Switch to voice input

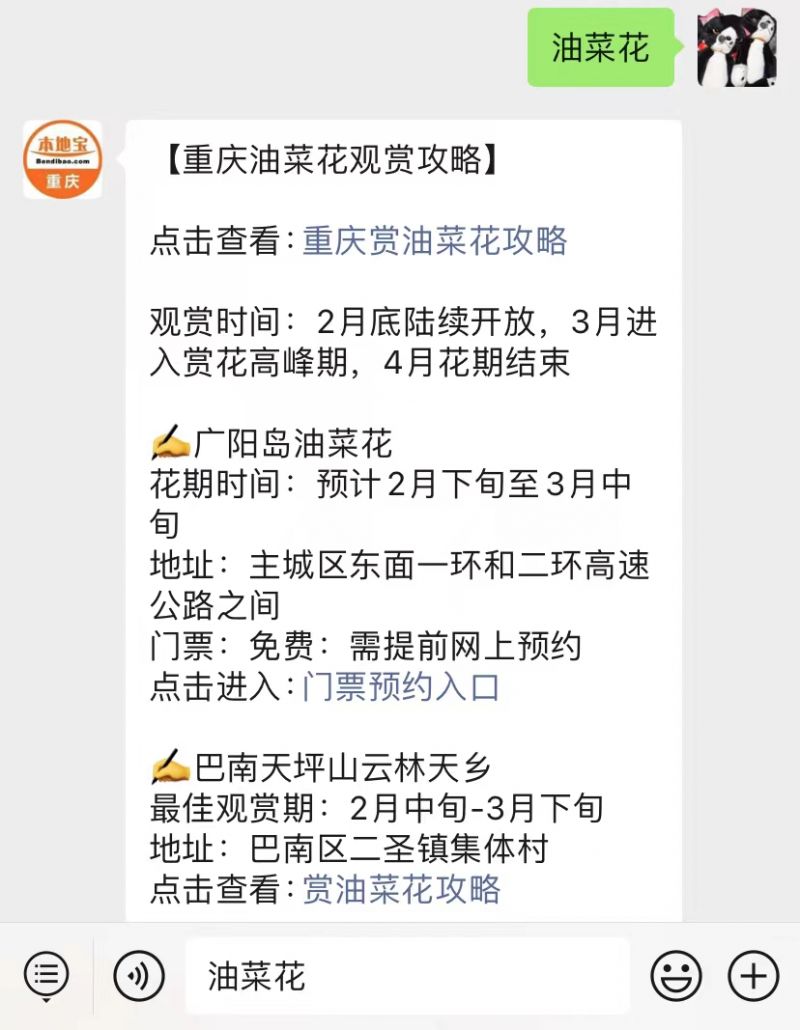tap(139, 975)
